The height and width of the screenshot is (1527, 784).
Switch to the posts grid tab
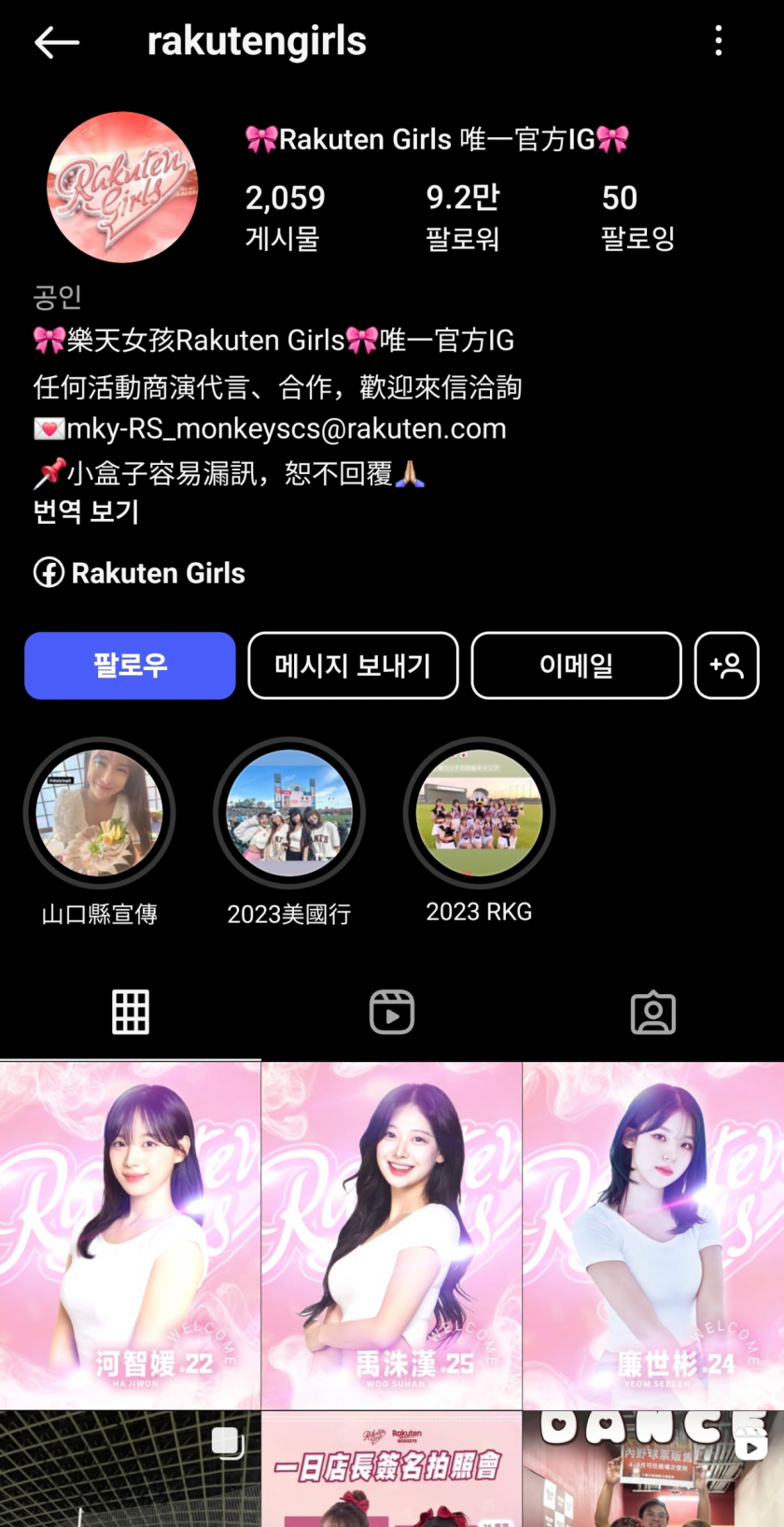[131, 1012]
